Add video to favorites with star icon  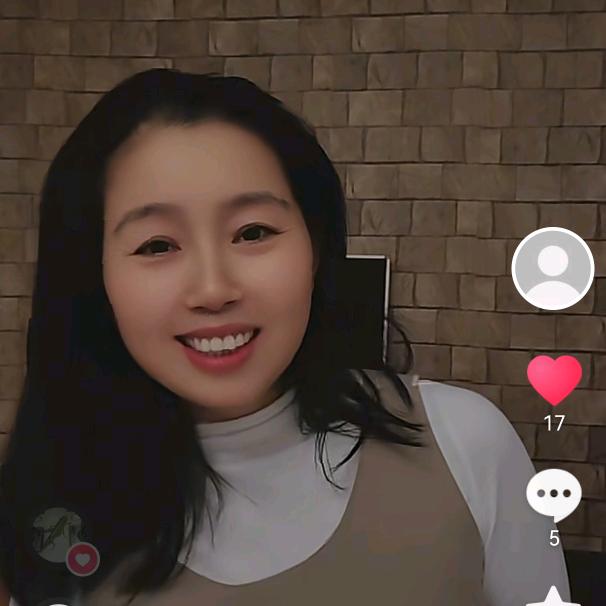(x=553, y=597)
